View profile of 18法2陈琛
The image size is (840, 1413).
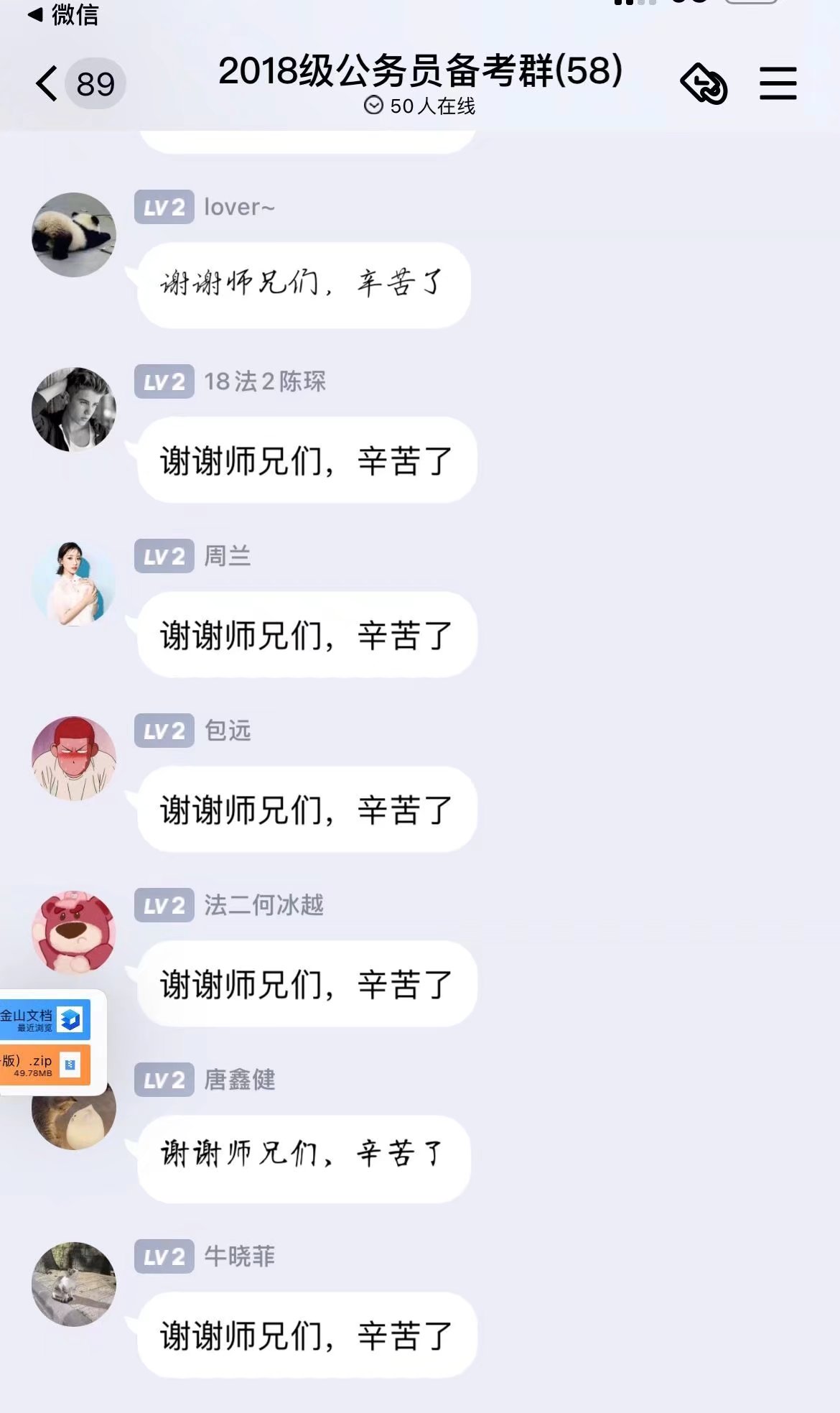(74, 409)
